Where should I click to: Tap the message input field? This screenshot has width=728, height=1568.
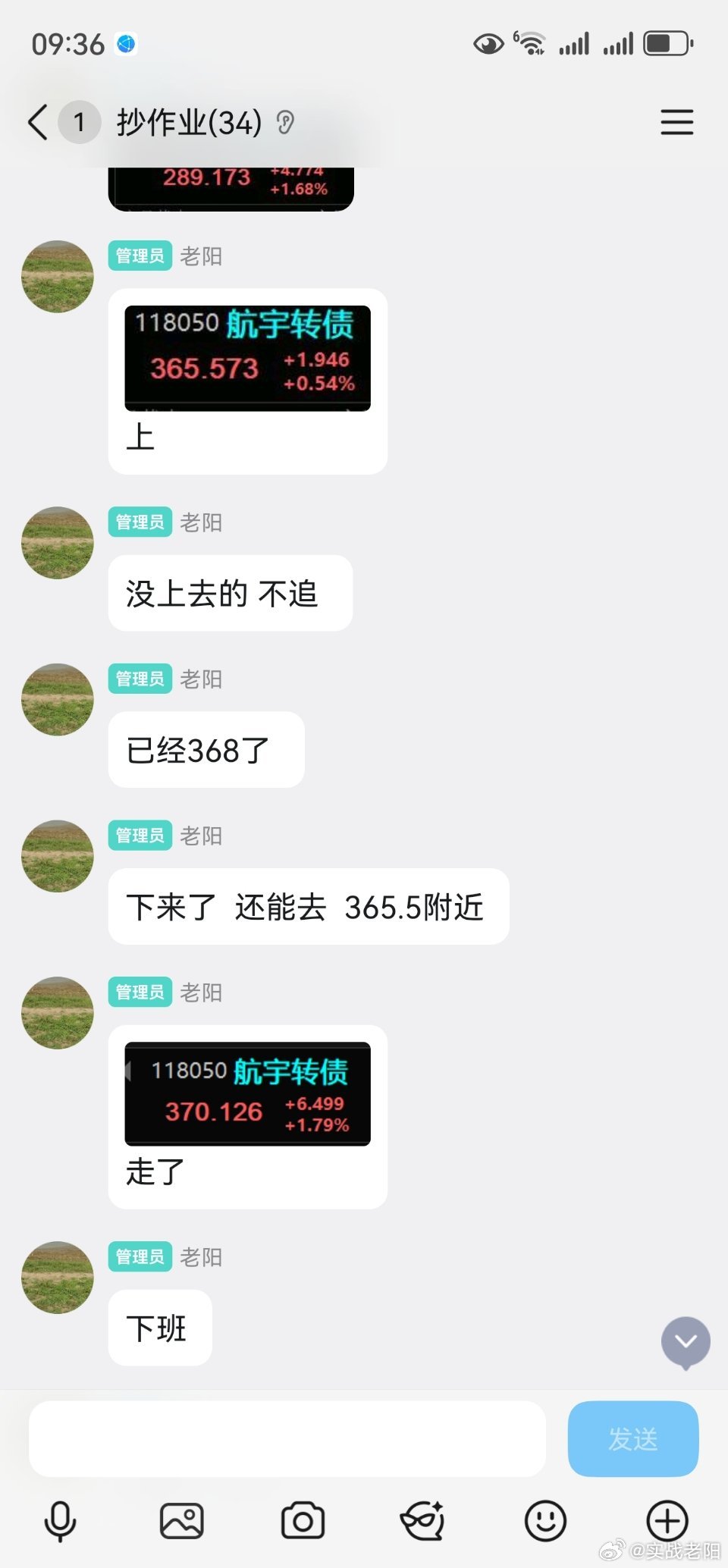click(286, 1439)
